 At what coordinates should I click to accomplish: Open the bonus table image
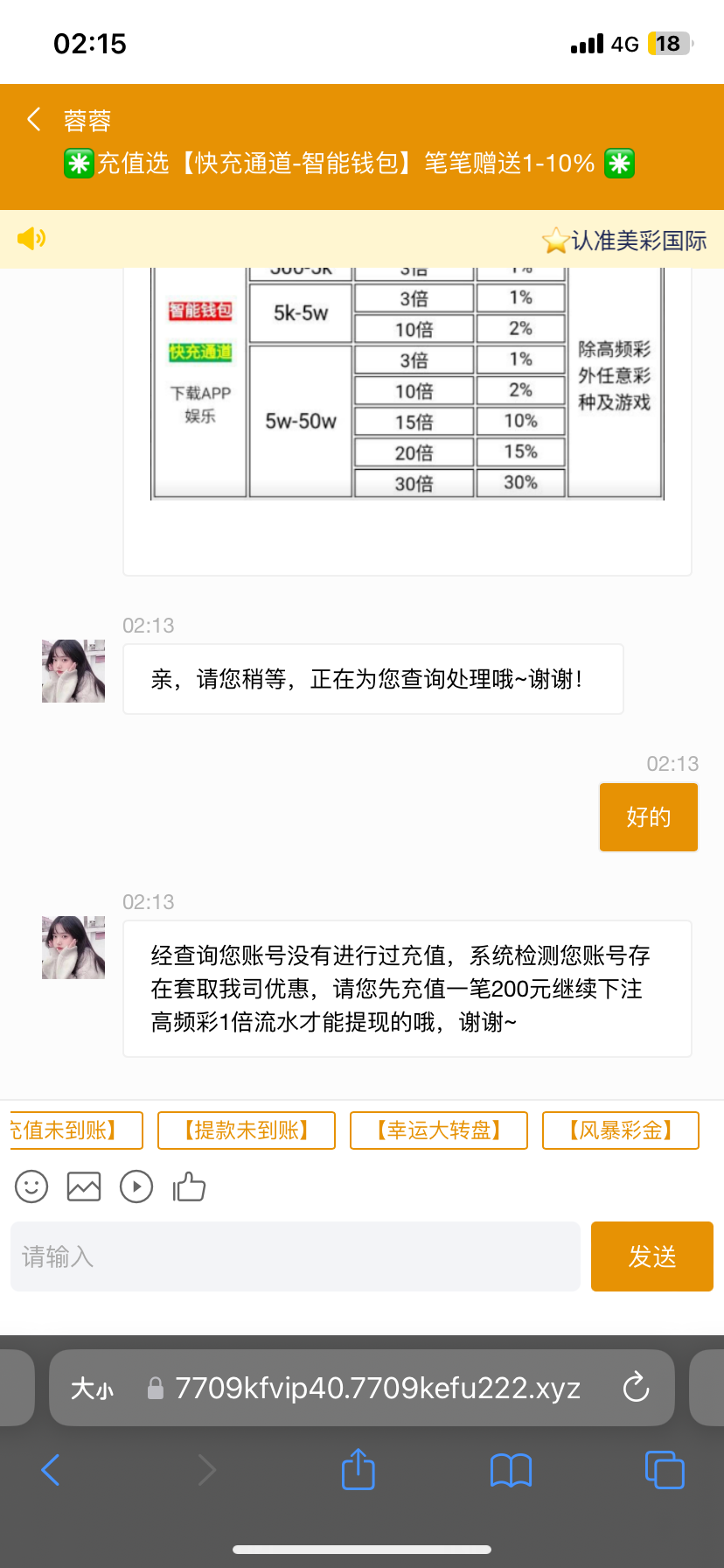407,385
